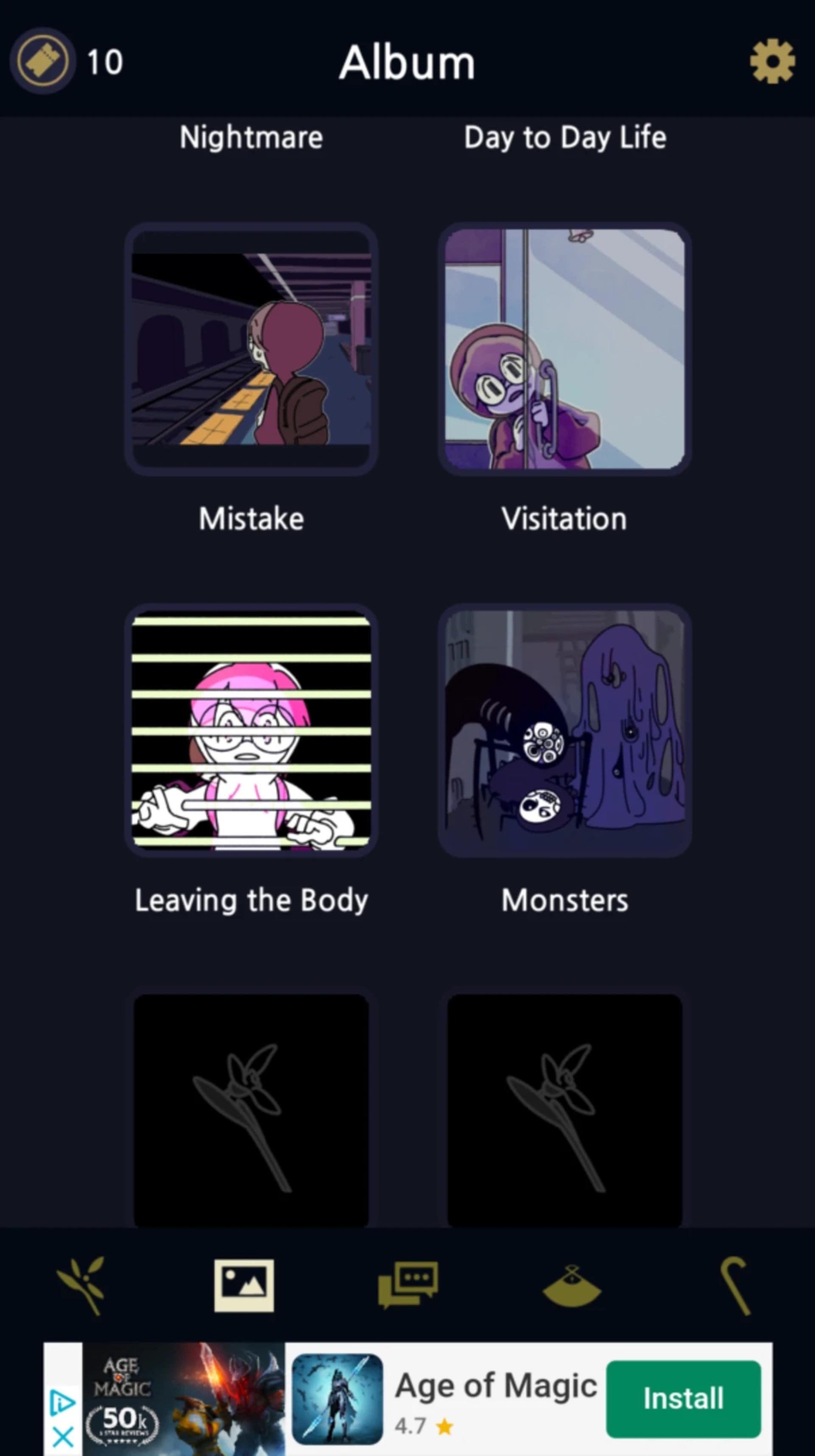The width and height of the screenshot is (815, 1456).
Task: Install the Age of Magic app
Action: click(683, 1399)
